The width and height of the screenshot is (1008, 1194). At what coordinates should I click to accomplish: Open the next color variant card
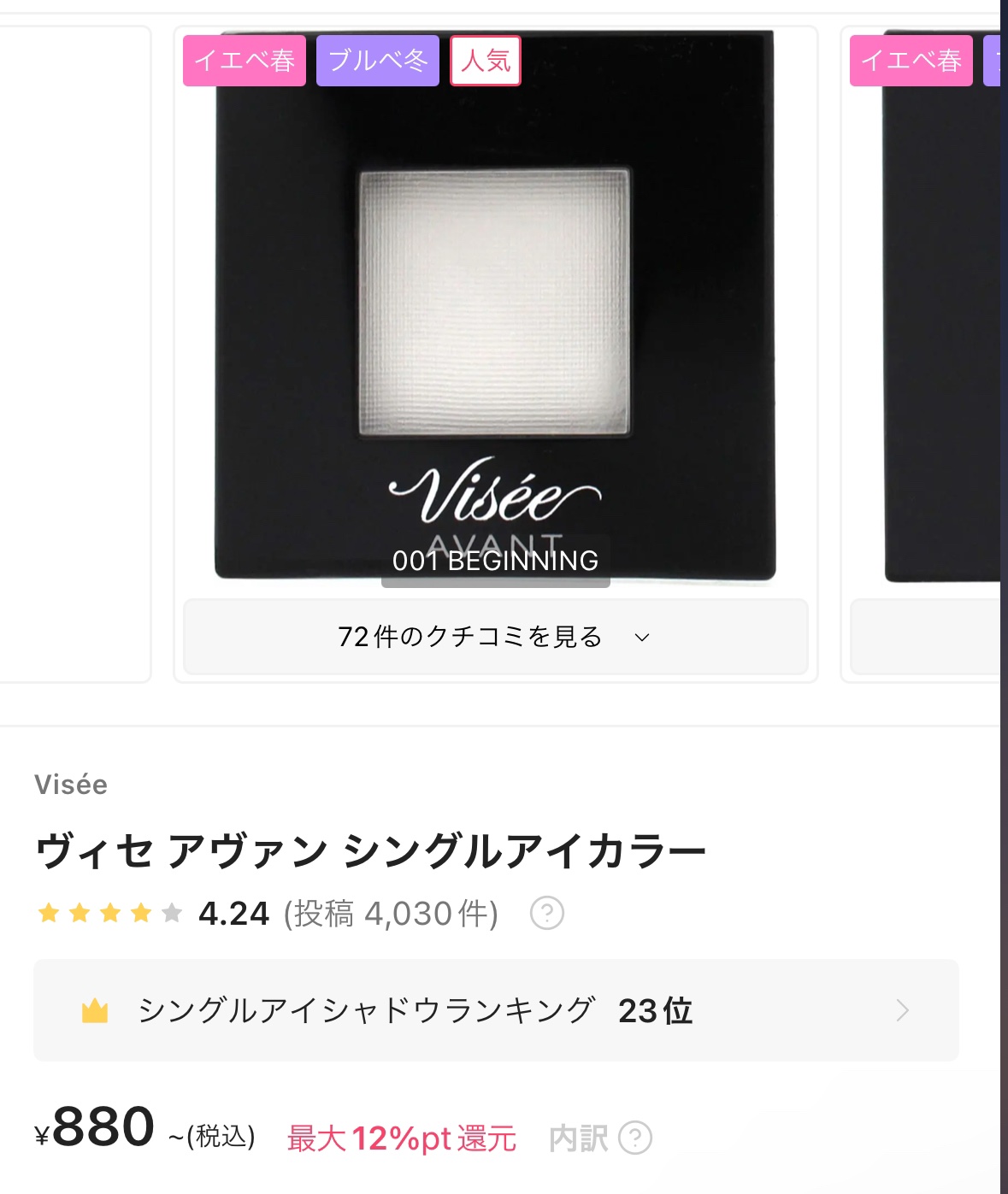click(x=923, y=342)
